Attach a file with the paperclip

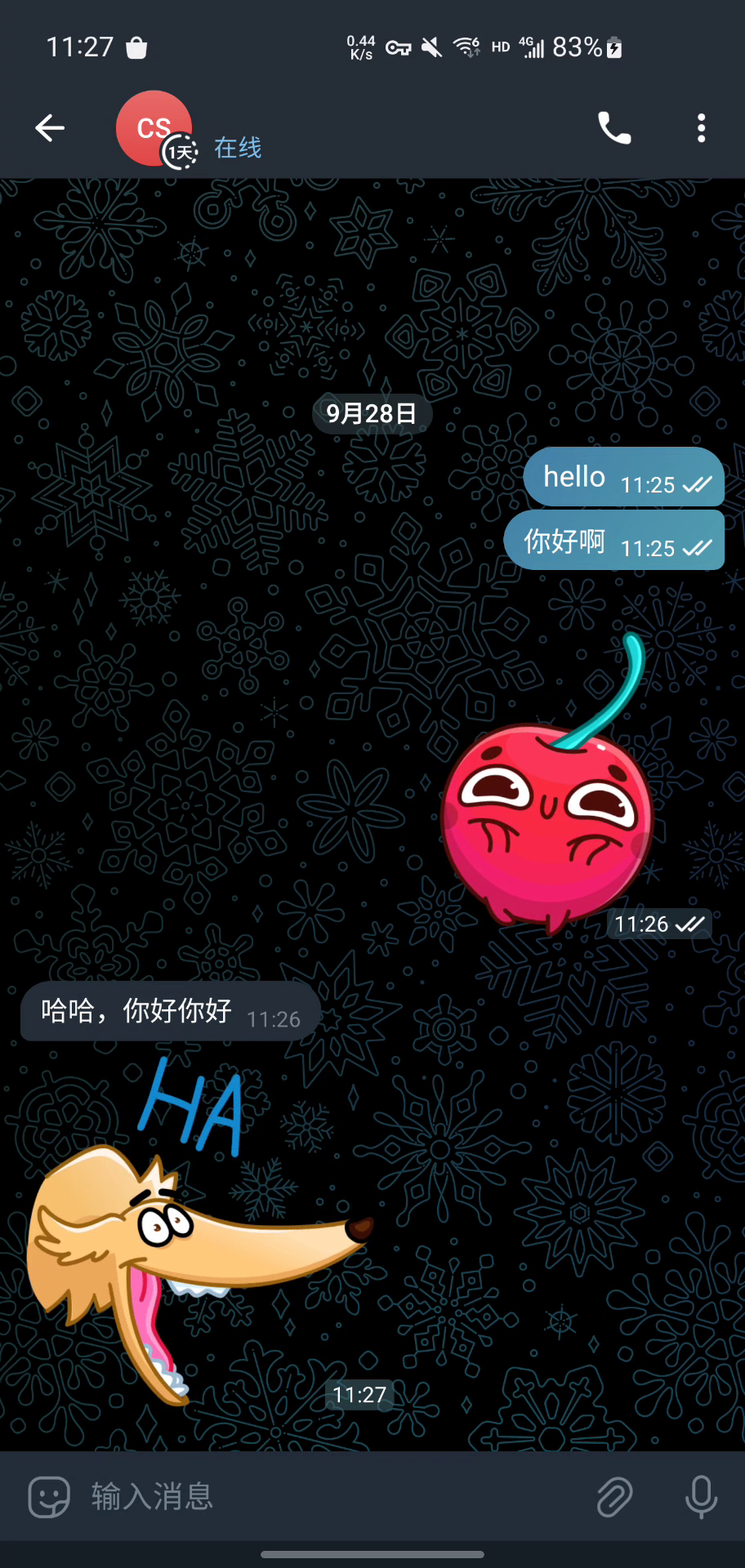click(x=614, y=1497)
